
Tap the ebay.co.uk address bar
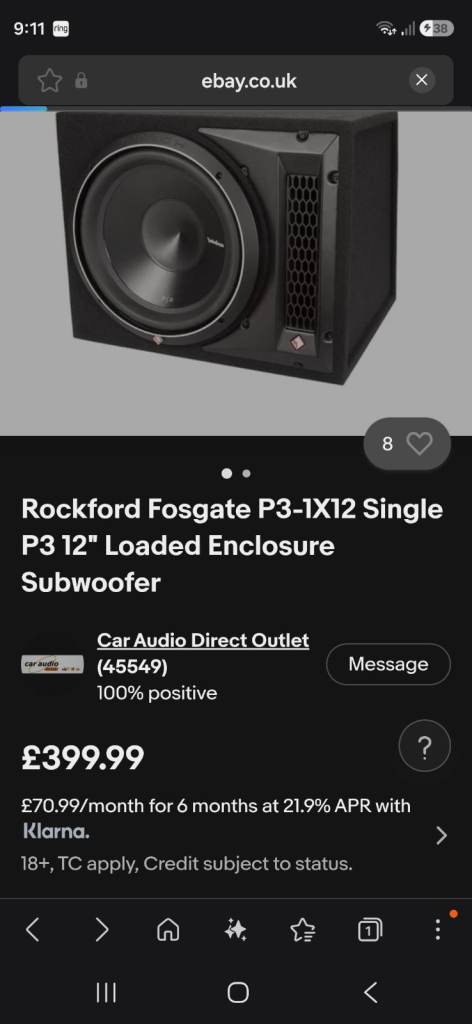pos(248,81)
